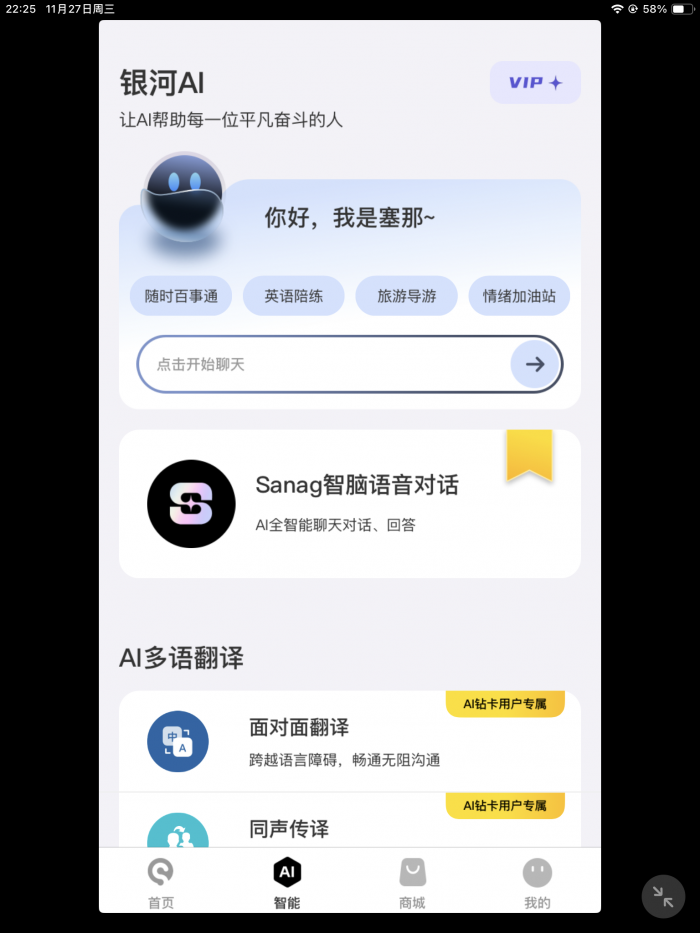The height and width of the screenshot is (933, 700).
Task: Select the 英语陪练 chip
Action: [294, 296]
